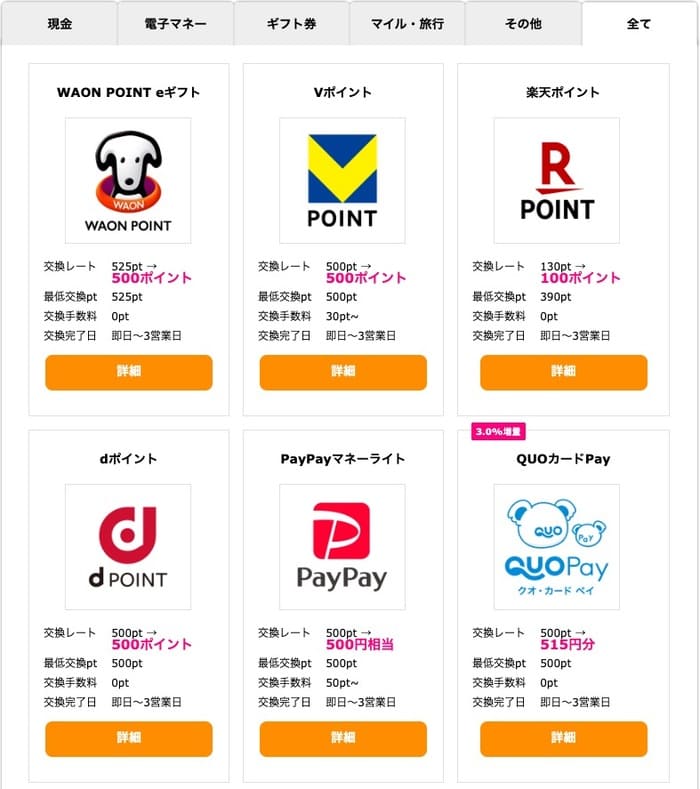Tap the PayPay logo tile

(342, 547)
